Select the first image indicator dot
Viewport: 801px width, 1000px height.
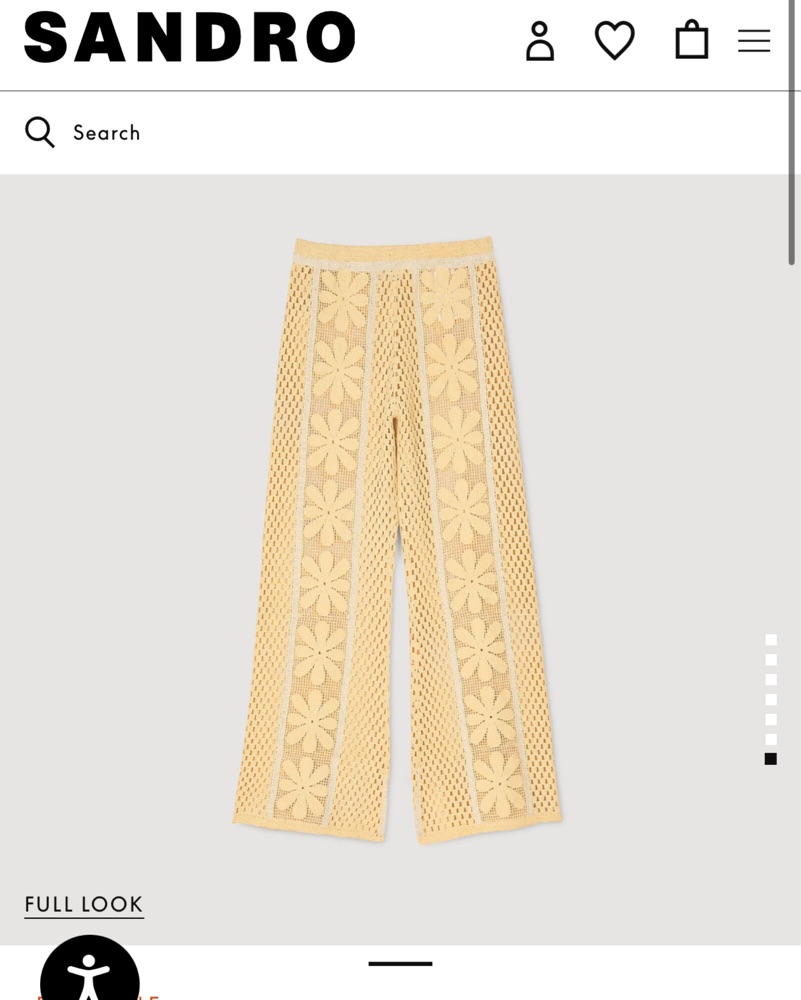click(x=771, y=639)
